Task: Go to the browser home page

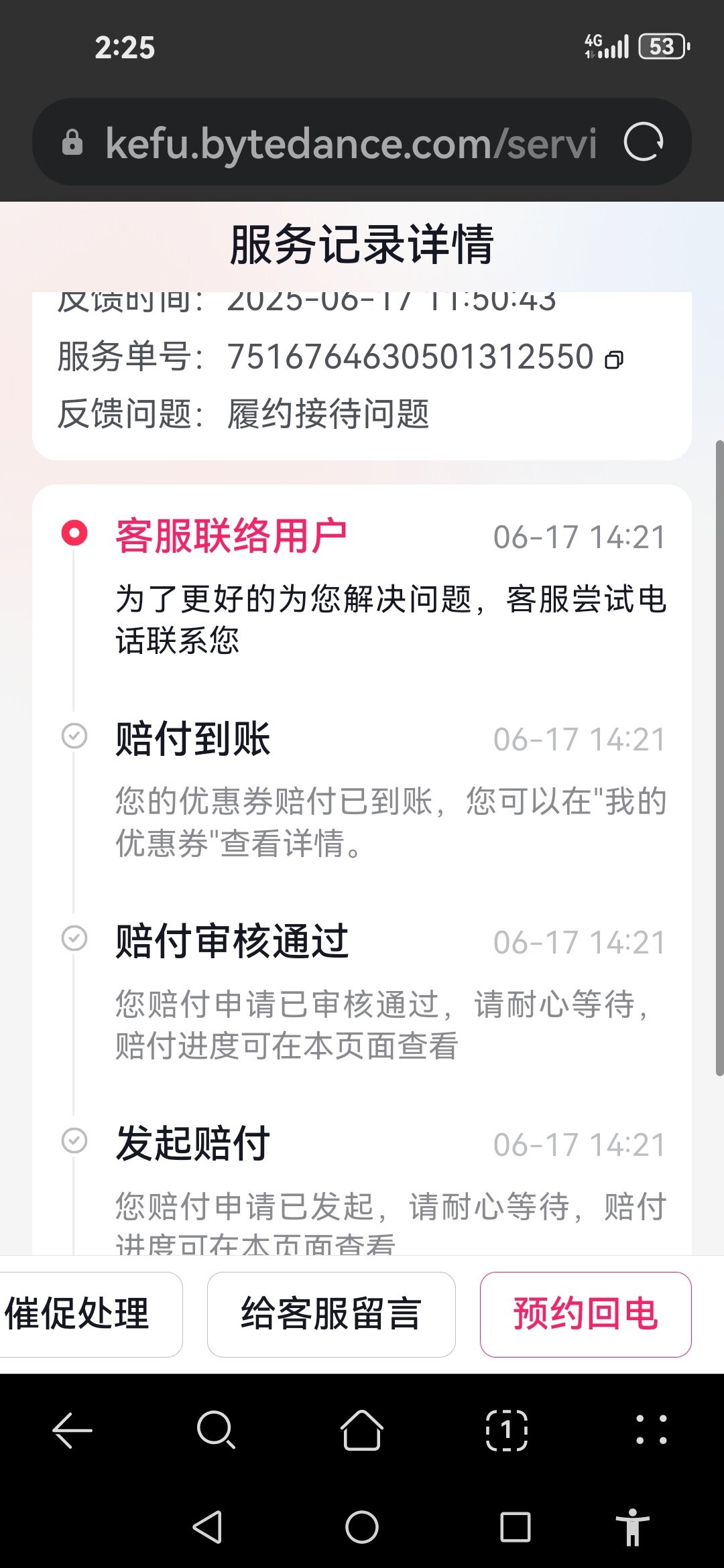Action: pos(362,1430)
